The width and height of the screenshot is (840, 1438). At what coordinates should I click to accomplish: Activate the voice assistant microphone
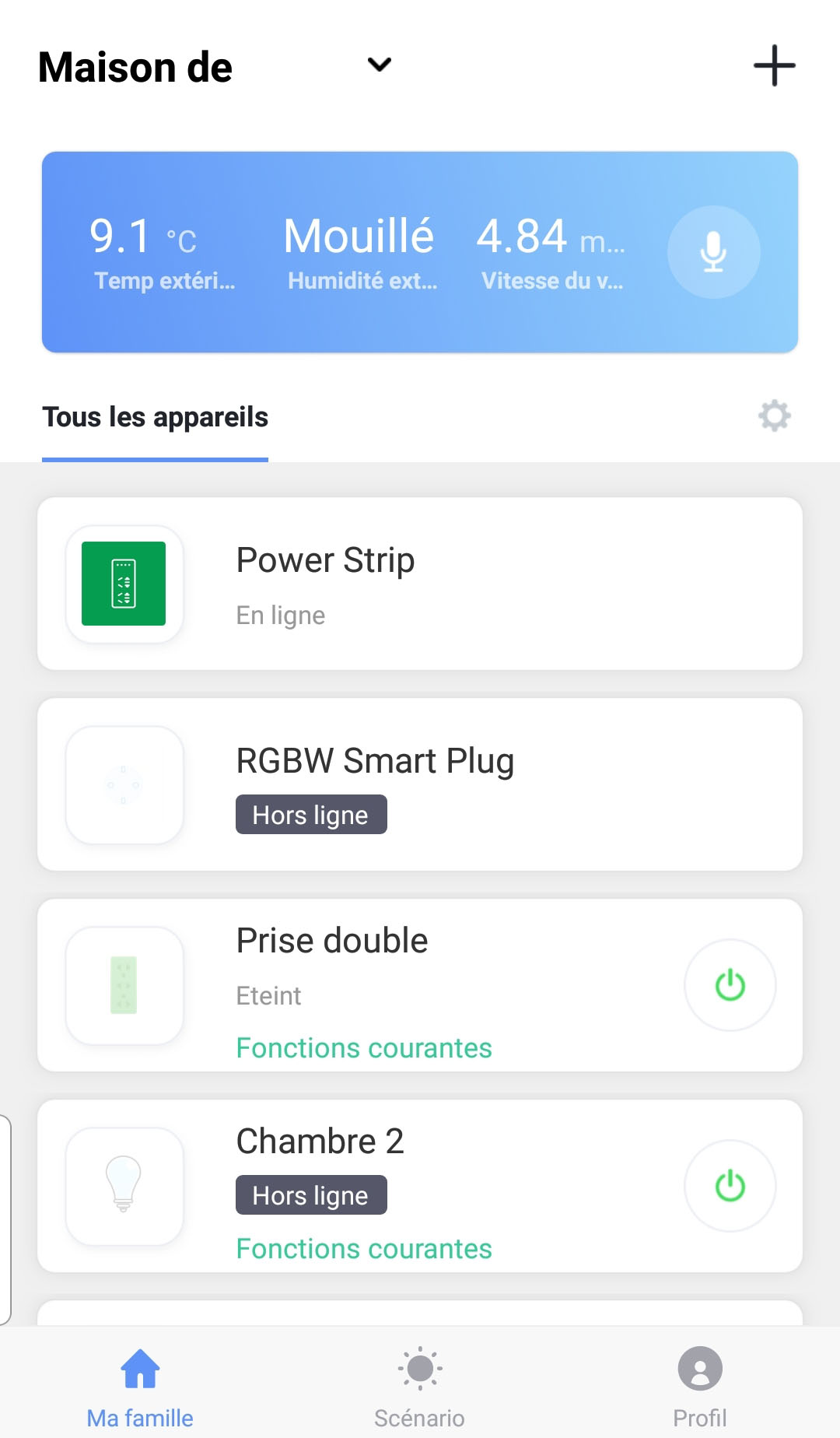pos(713,252)
